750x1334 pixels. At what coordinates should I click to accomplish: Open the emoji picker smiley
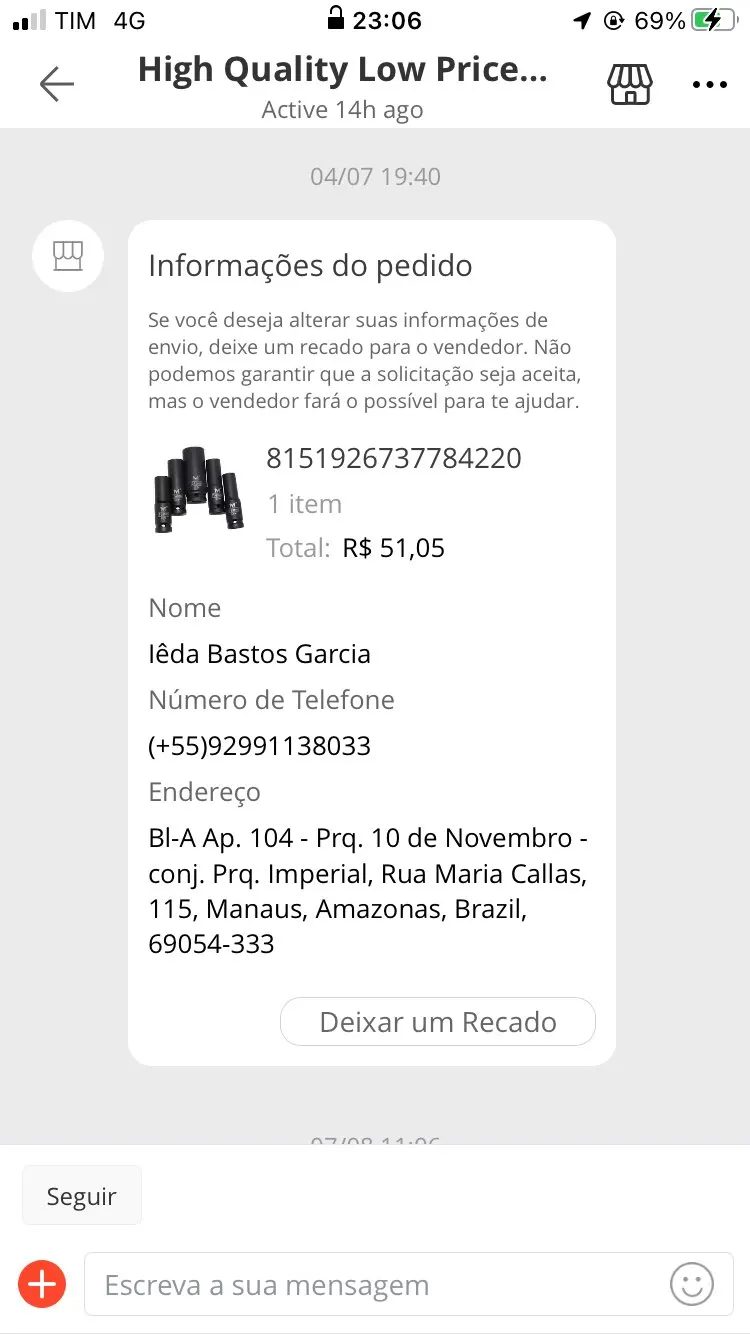click(x=692, y=1284)
